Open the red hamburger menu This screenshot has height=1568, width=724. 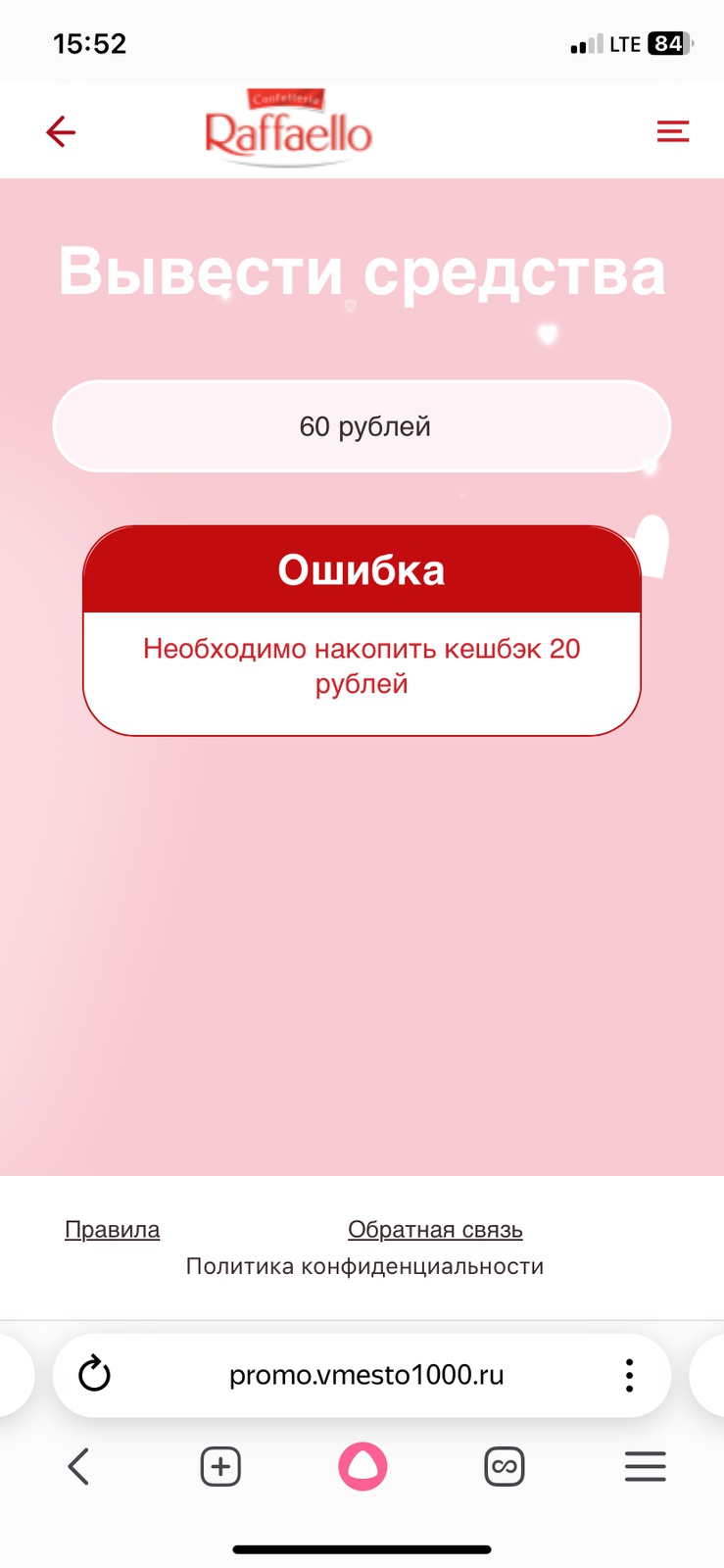click(x=672, y=131)
